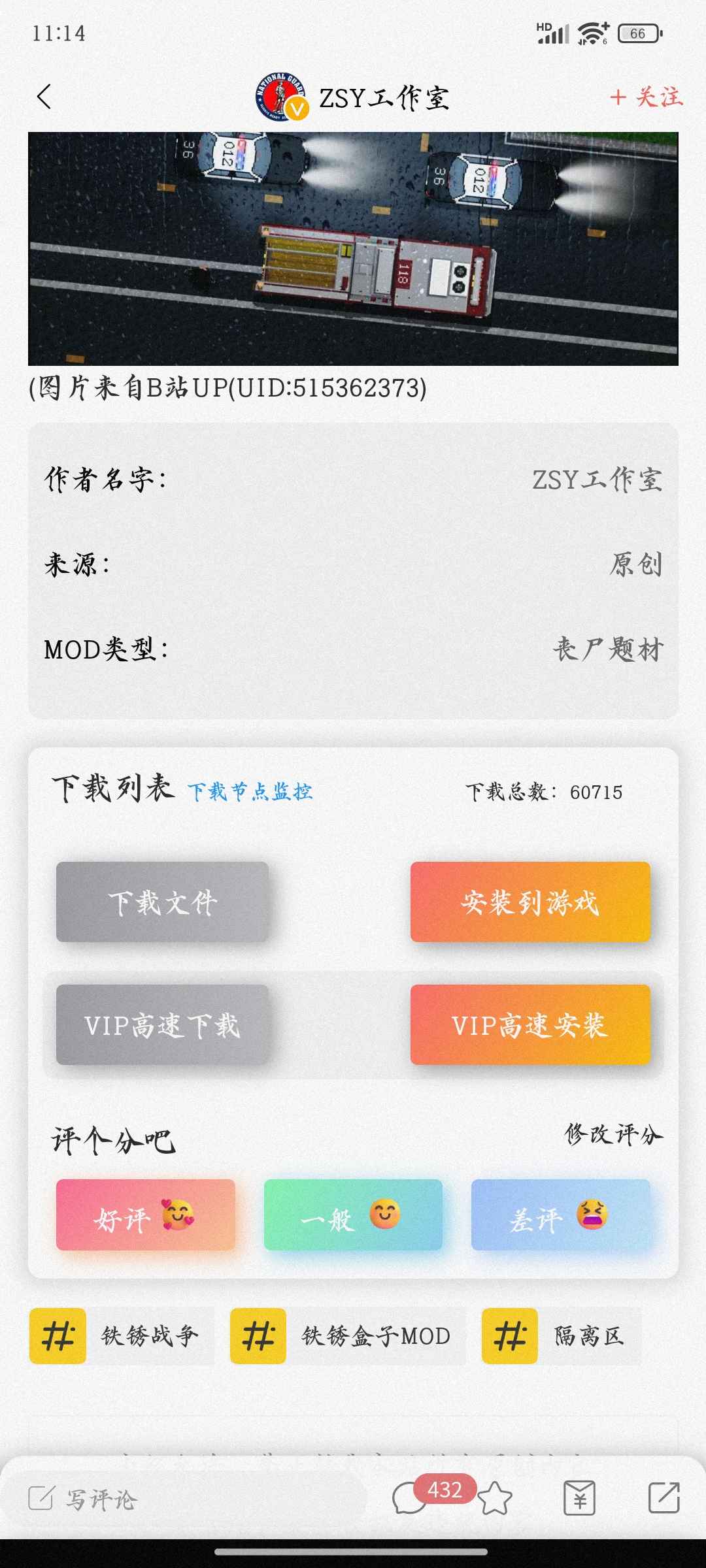Rate this mod 好评
This screenshot has width=706, height=1568.
[x=146, y=1215]
